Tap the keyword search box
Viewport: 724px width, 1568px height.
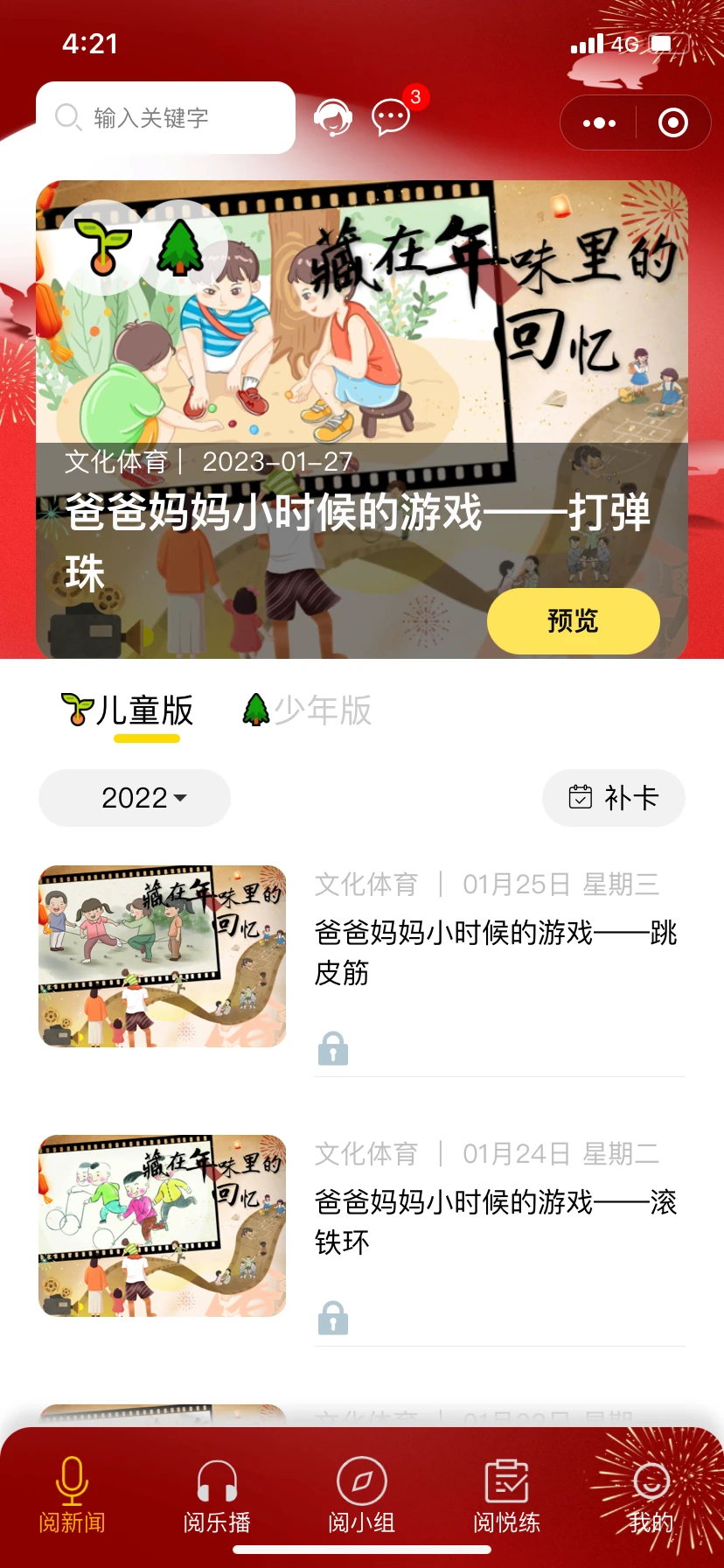tap(166, 118)
